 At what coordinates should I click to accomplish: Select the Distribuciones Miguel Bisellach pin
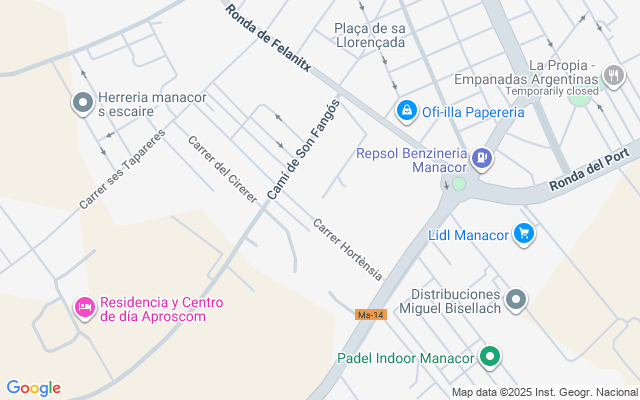pos(516,299)
